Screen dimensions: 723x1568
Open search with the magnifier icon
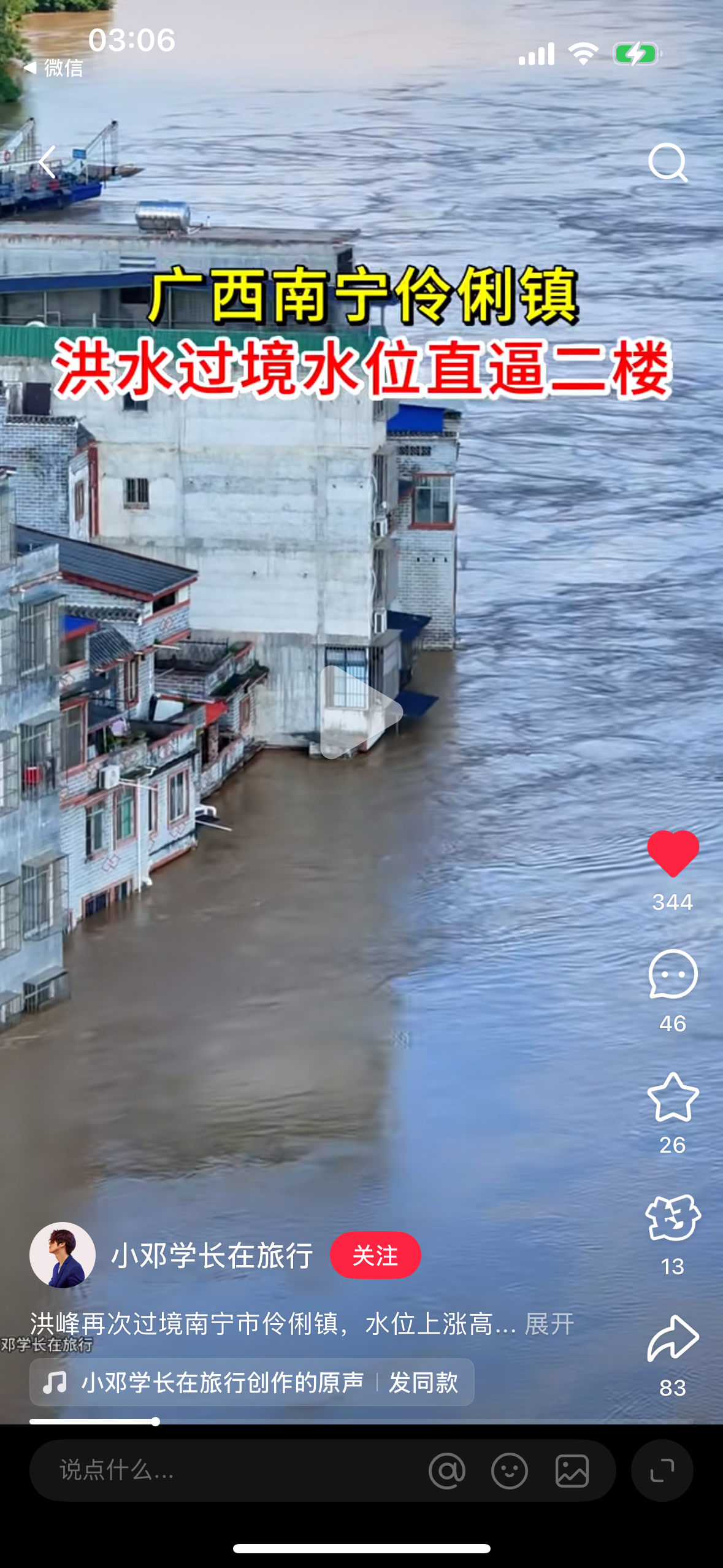[667, 163]
